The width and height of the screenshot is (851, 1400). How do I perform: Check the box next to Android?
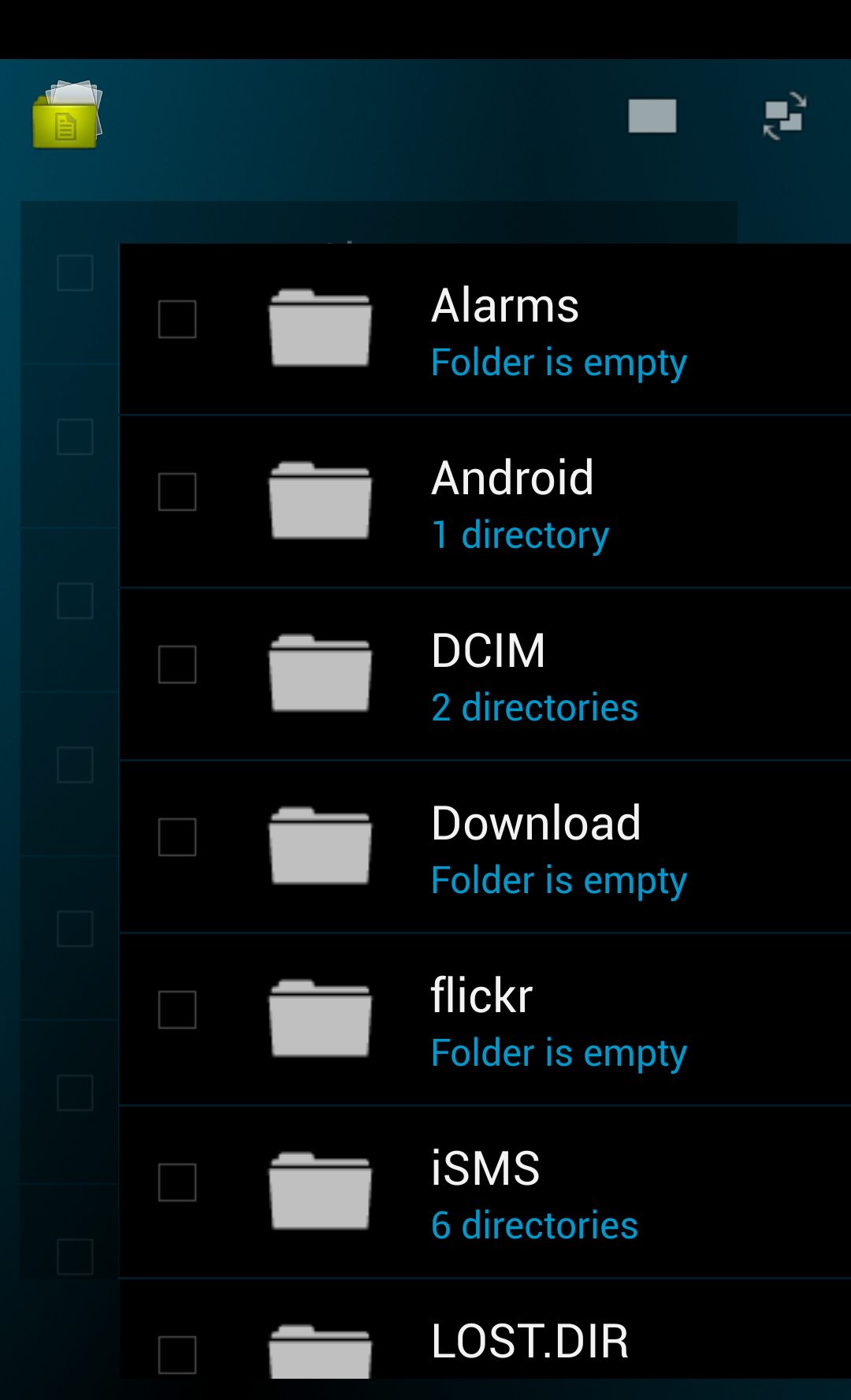pos(177,492)
